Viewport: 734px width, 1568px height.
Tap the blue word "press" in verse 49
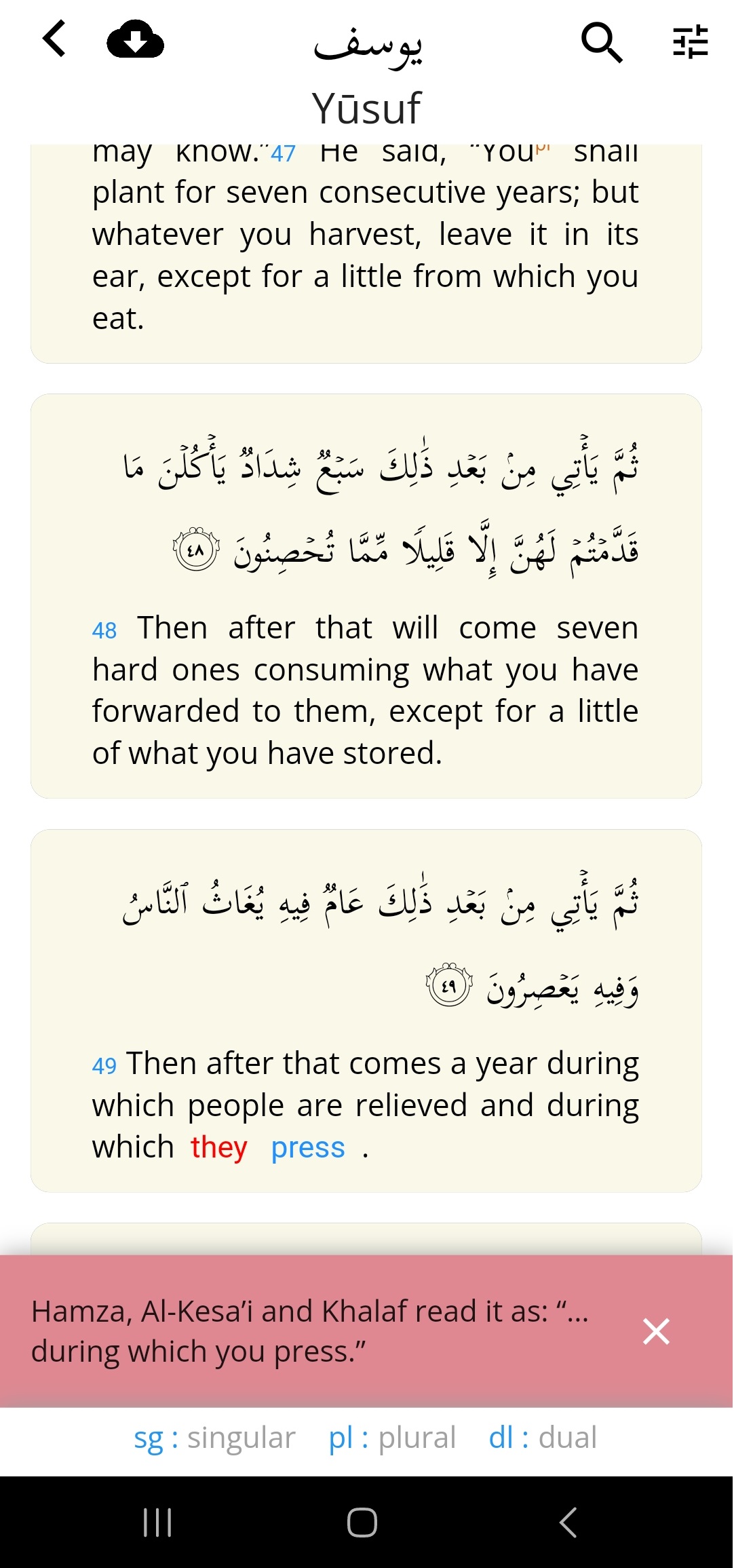coord(308,1147)
